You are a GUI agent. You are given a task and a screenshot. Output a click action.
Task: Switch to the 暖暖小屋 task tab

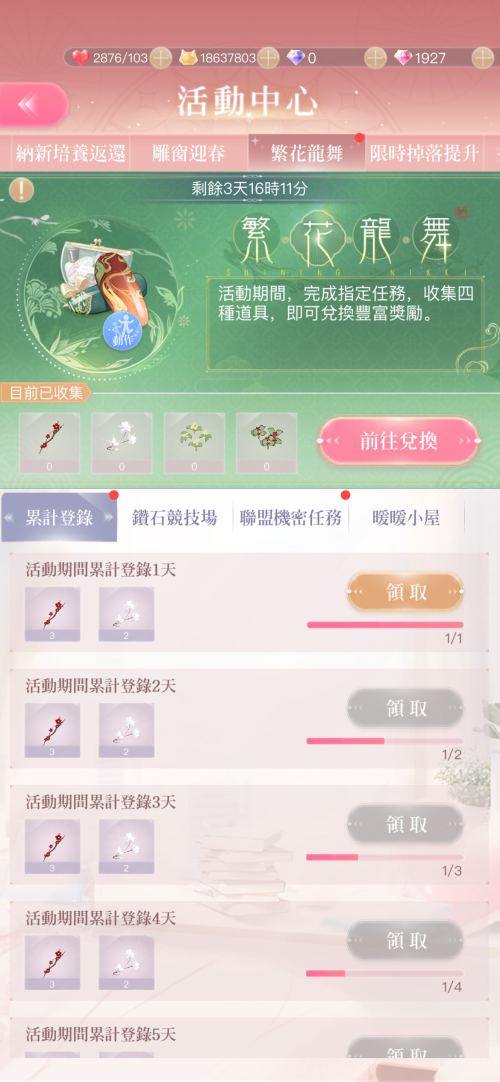(x=406, y=518)
